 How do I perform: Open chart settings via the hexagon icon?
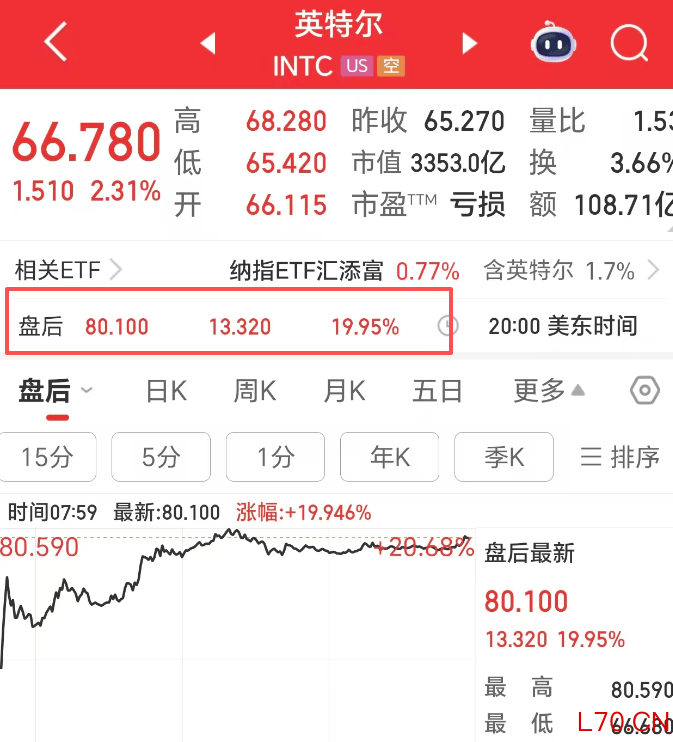tap(645, 391)
